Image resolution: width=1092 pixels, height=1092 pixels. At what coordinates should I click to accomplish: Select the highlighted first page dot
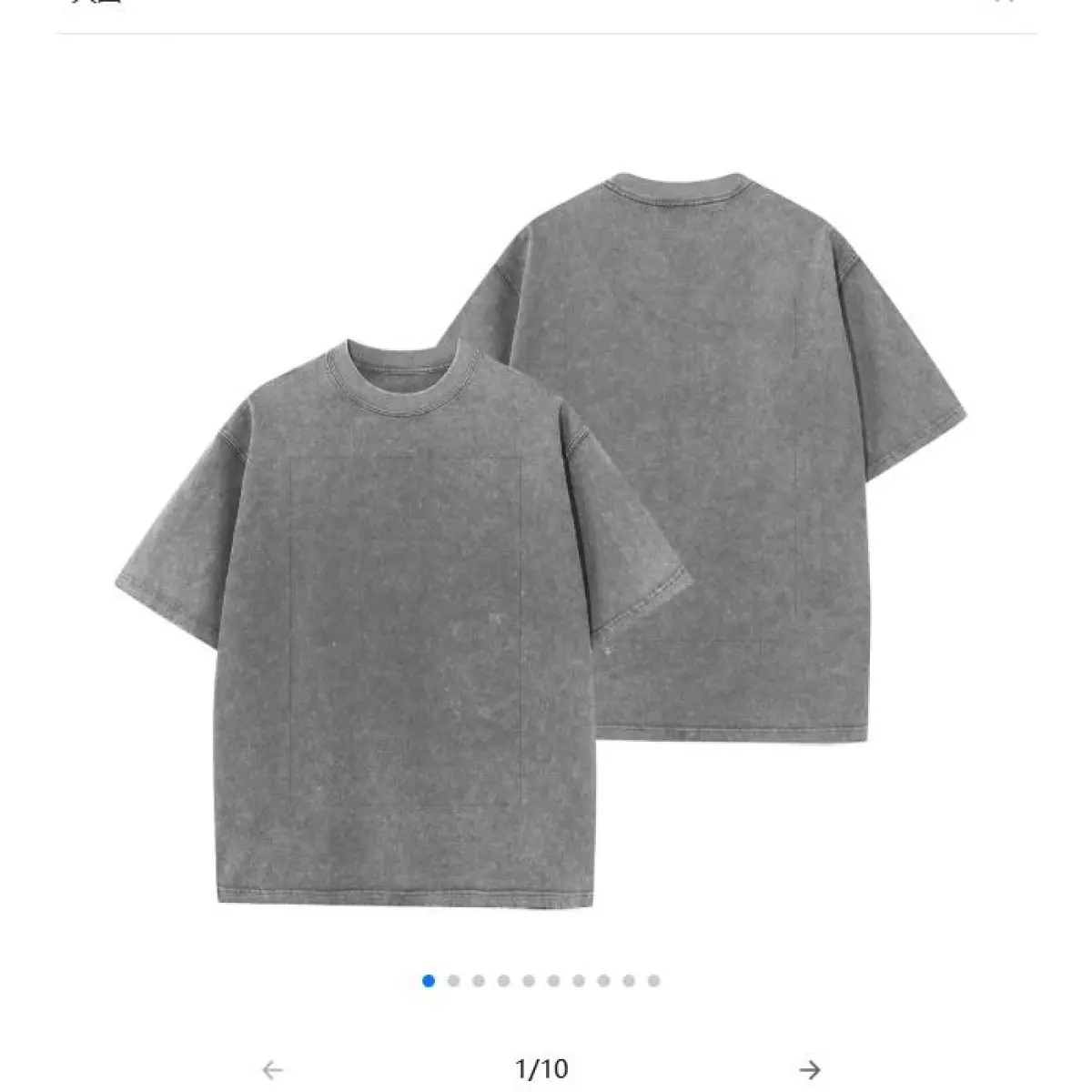click(429, 980)
